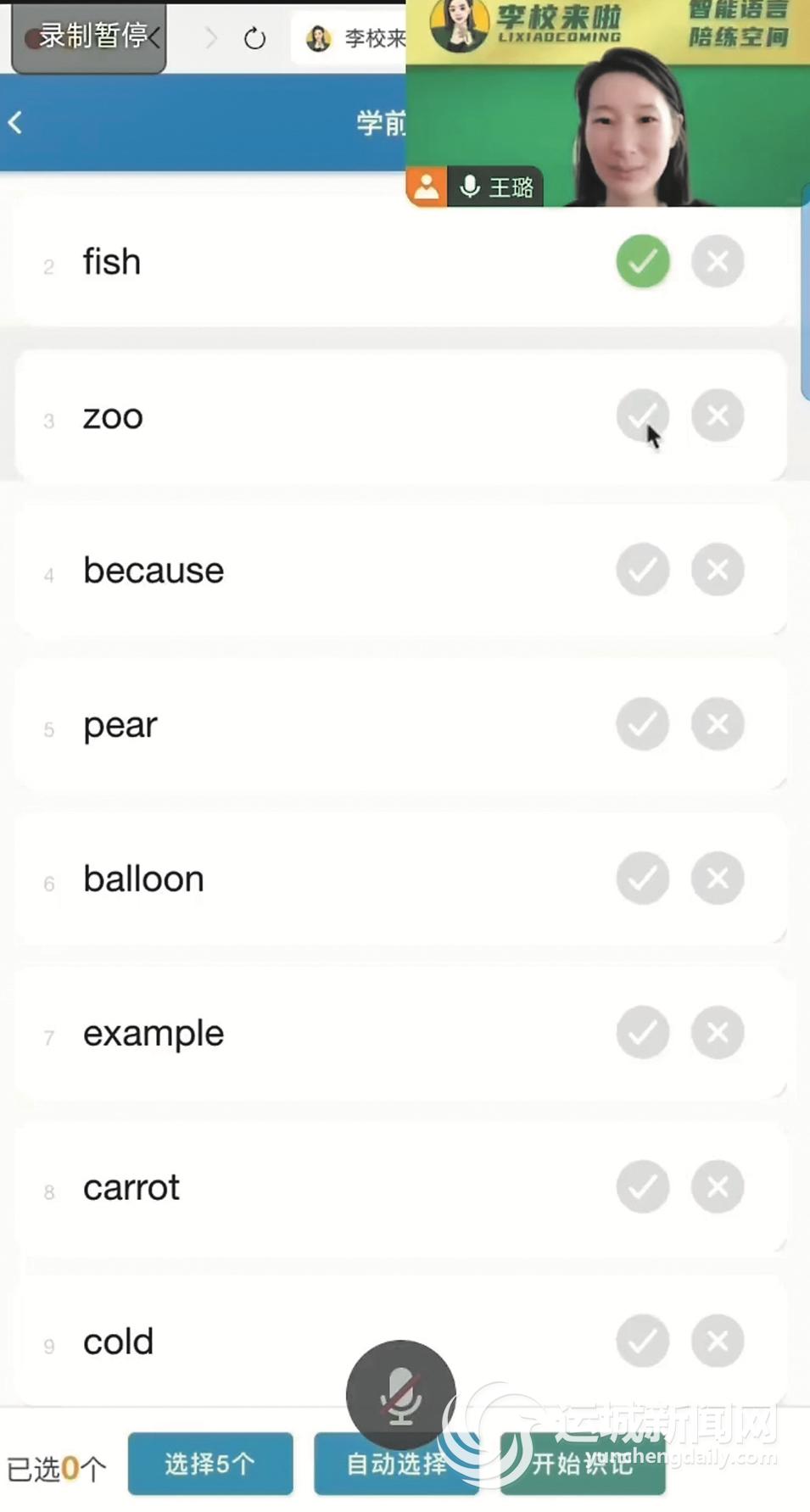Mark pear as known
Image resolution: width=810 pixels, height=1512 pixels.
point(642,723)
